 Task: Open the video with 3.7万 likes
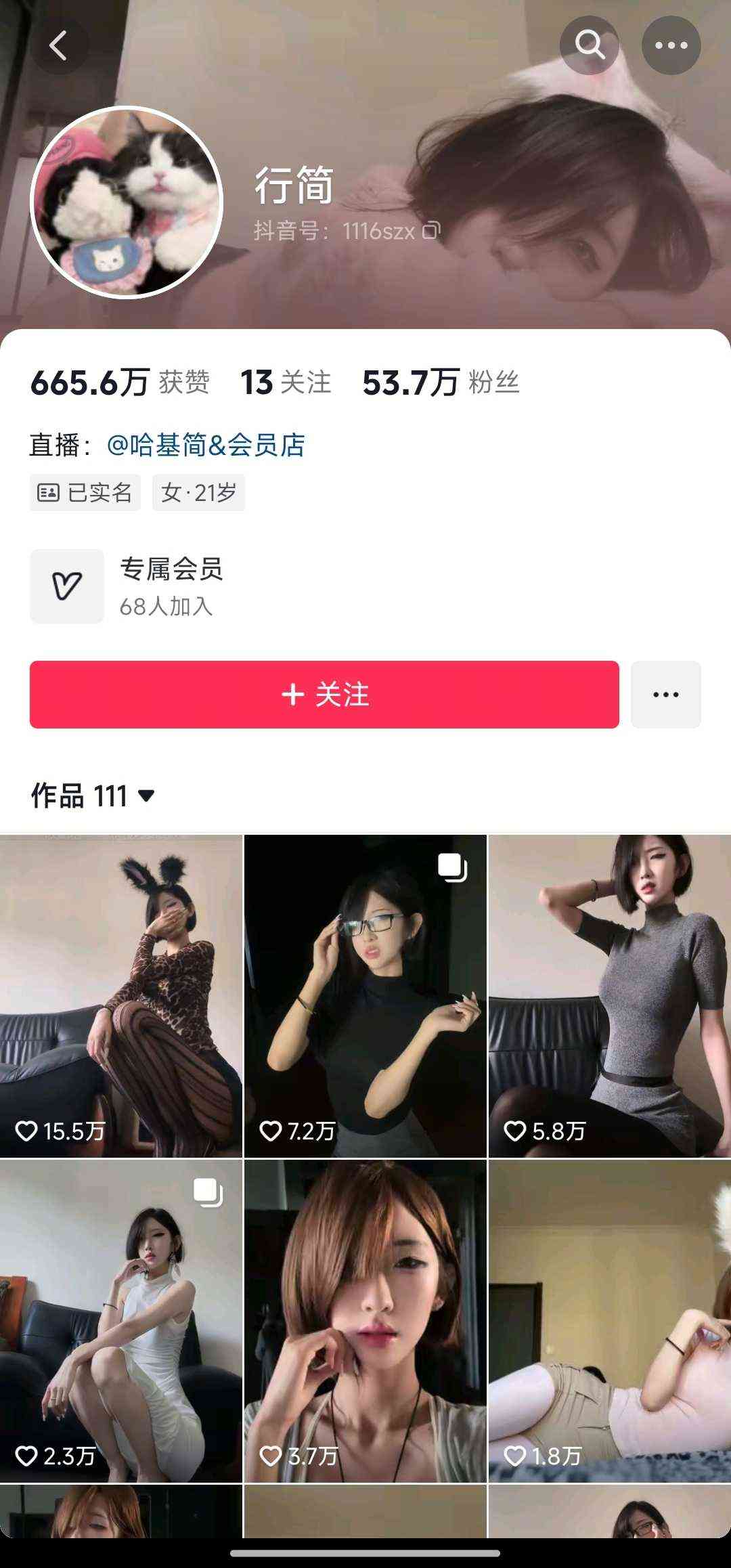click(365, 1320)
